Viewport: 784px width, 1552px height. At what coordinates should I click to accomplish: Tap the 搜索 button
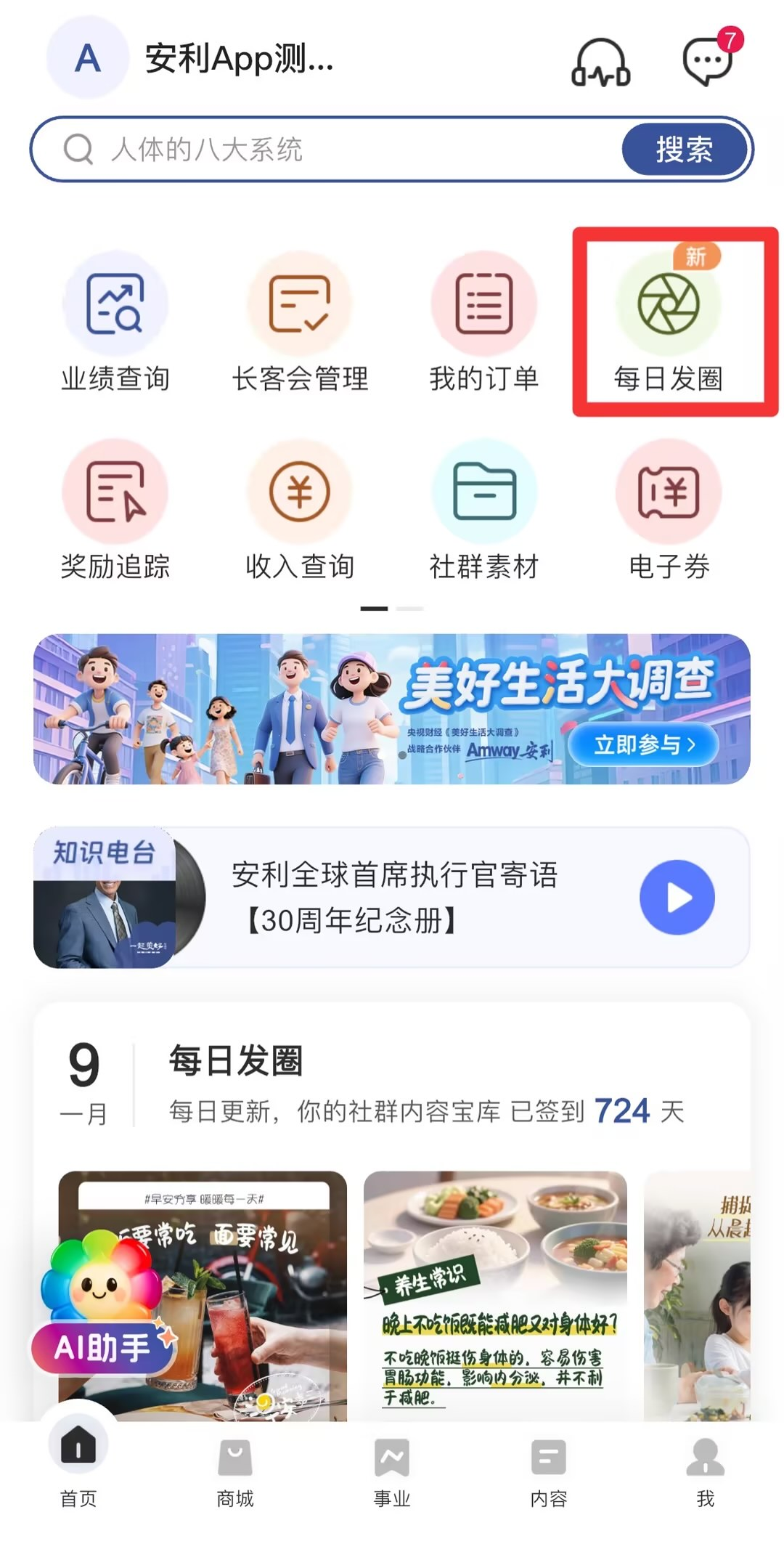tap(684, 150)
